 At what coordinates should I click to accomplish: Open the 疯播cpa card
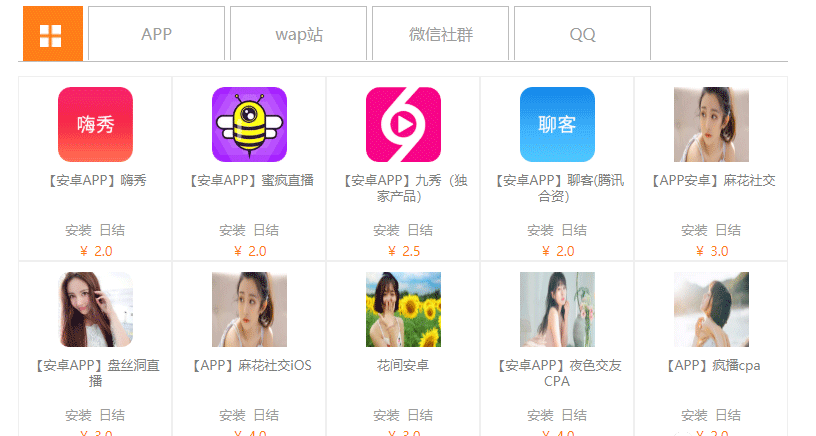(x=711, y=310)
